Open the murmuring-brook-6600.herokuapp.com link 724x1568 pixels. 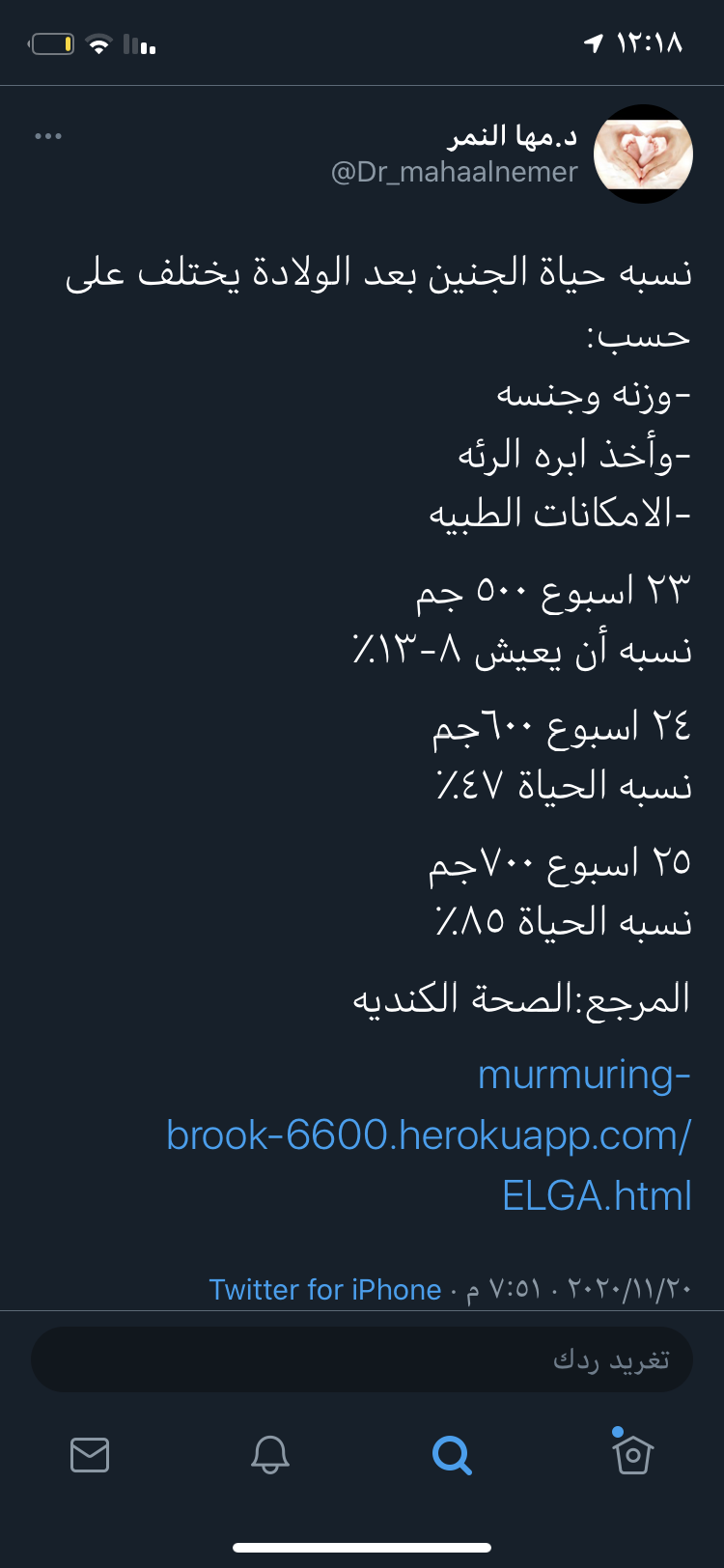pos(430,1134)
